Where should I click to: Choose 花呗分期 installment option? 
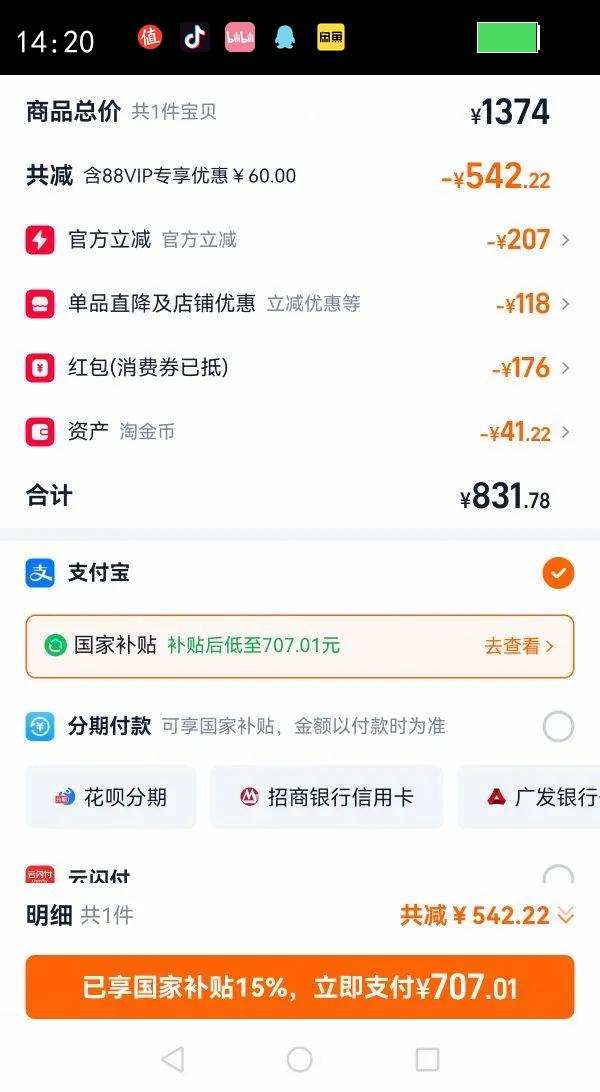111,797
